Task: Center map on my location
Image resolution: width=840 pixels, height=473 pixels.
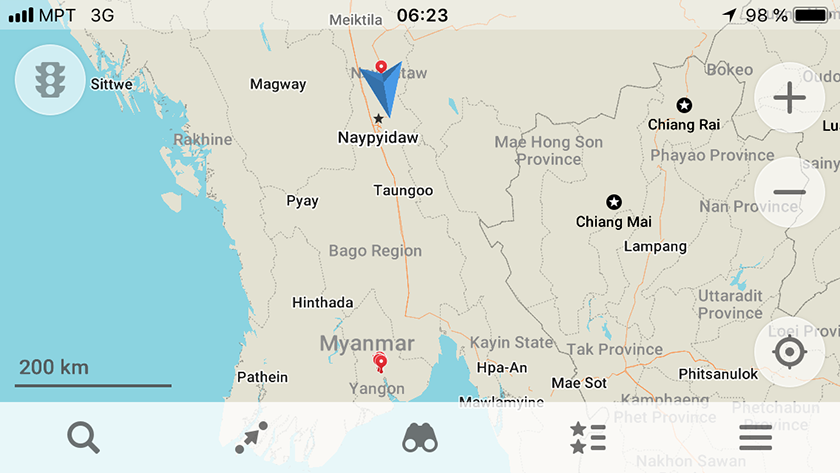Action: (789, 352)
